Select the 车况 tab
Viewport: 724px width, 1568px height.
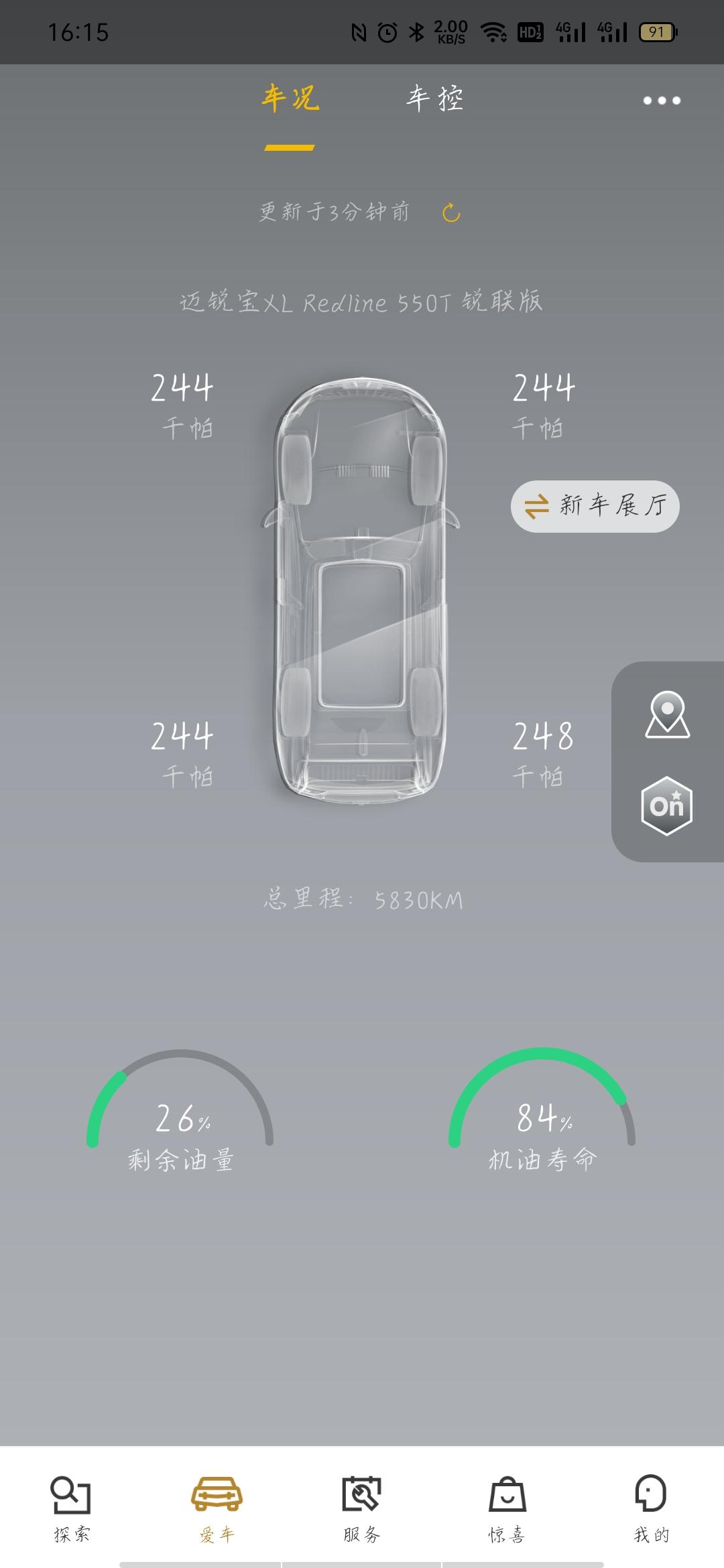pyautogui.click(x=290, y=99)
